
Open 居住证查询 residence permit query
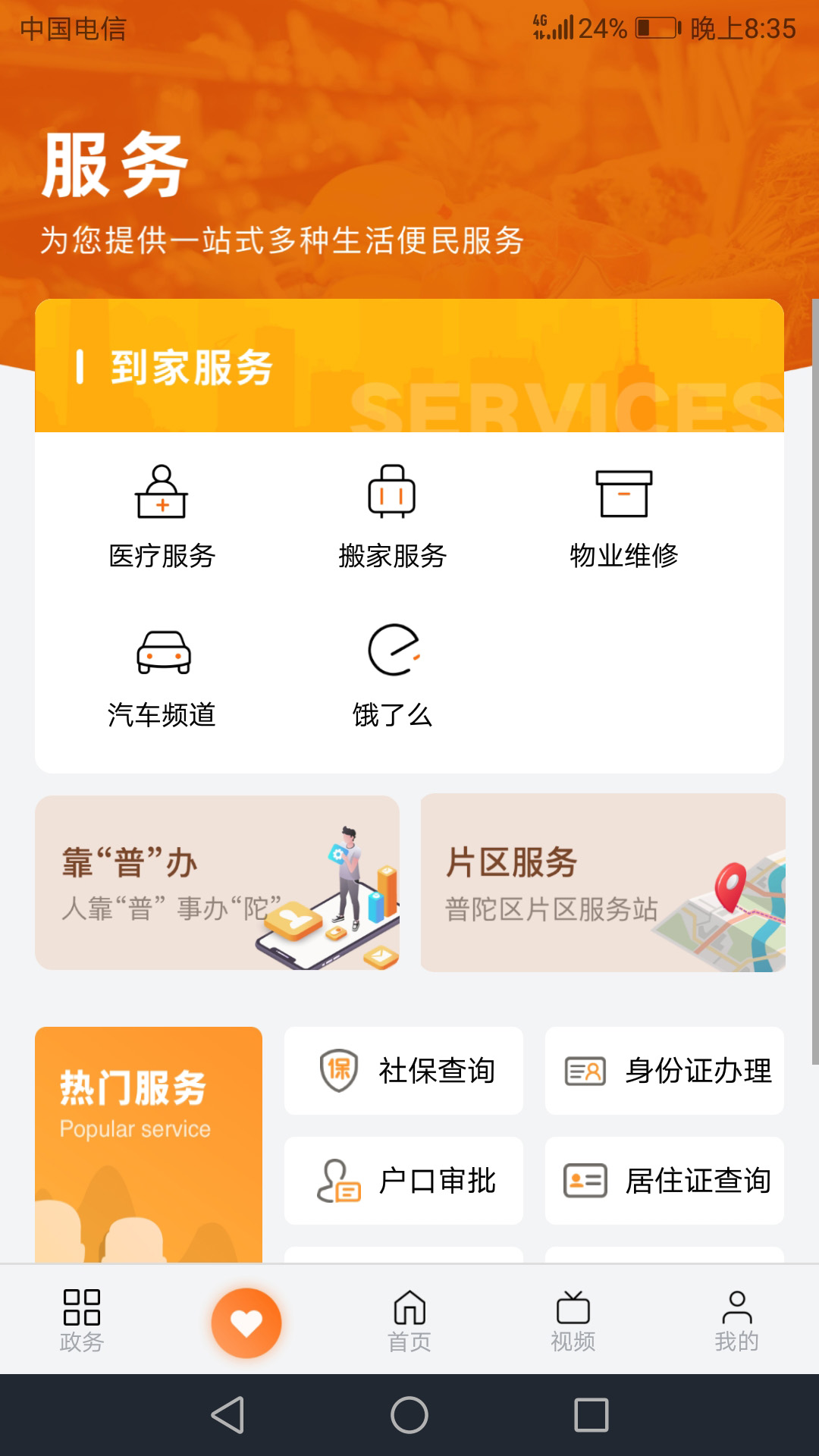pos(664,1181)
